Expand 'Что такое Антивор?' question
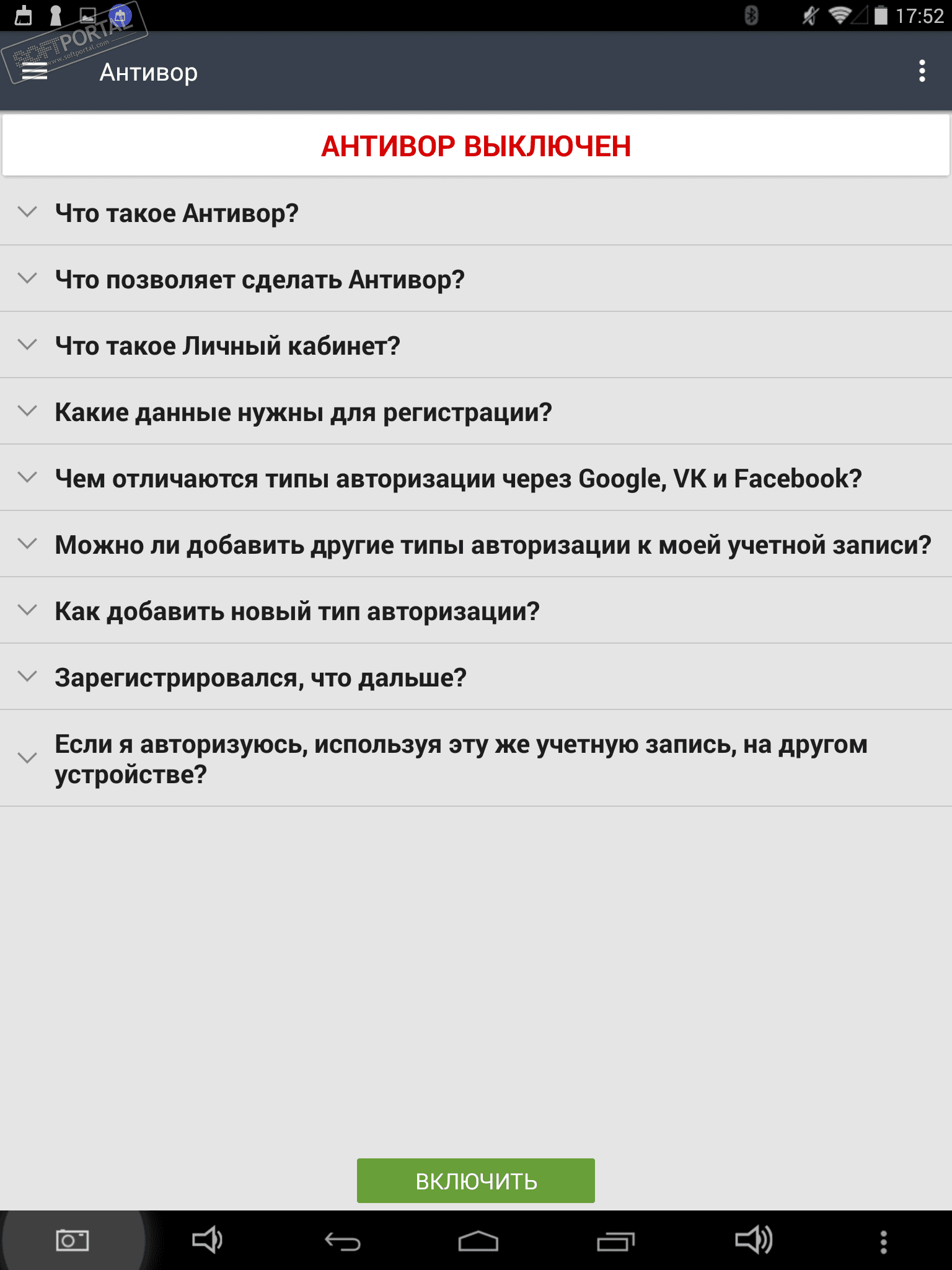 177,213
